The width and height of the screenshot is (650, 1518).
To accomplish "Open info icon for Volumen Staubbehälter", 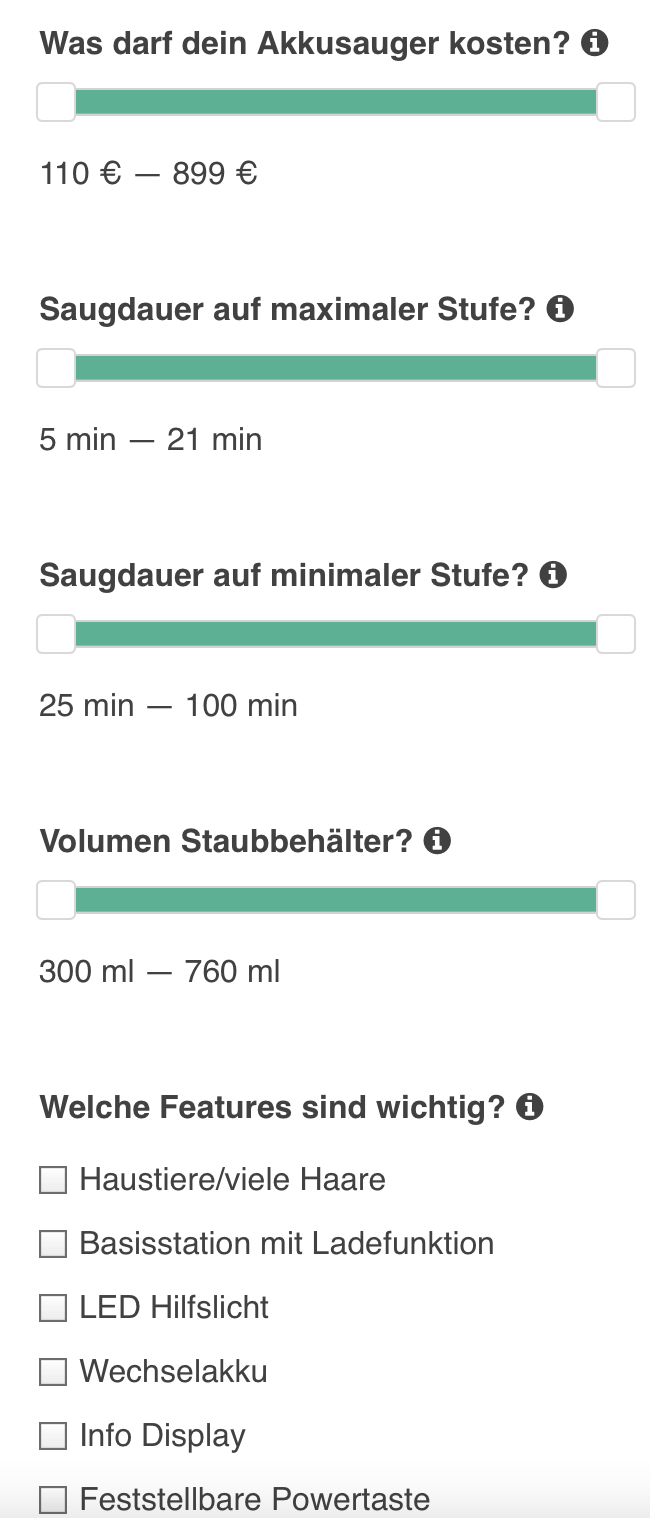I will pyautogui.click(x=437, y=841).
